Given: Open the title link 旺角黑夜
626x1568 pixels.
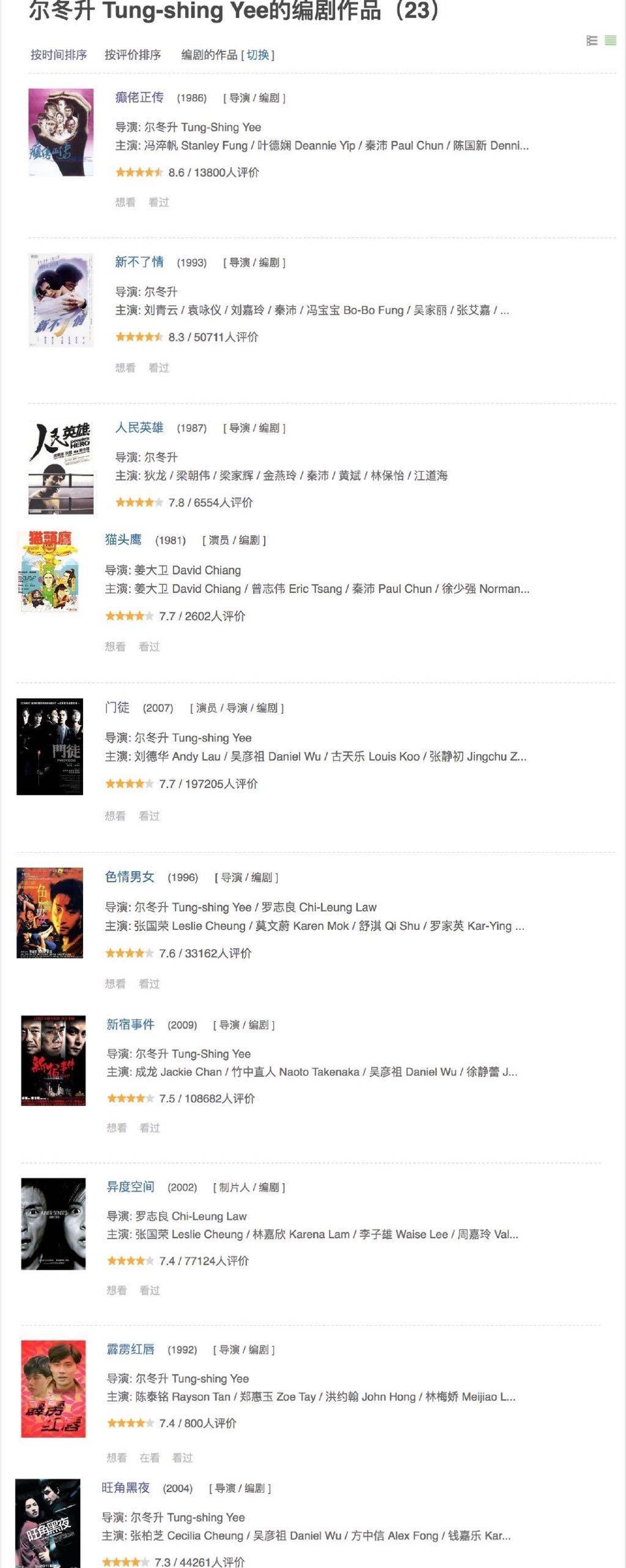Looking at the screenshot, I should point(125,1487).
